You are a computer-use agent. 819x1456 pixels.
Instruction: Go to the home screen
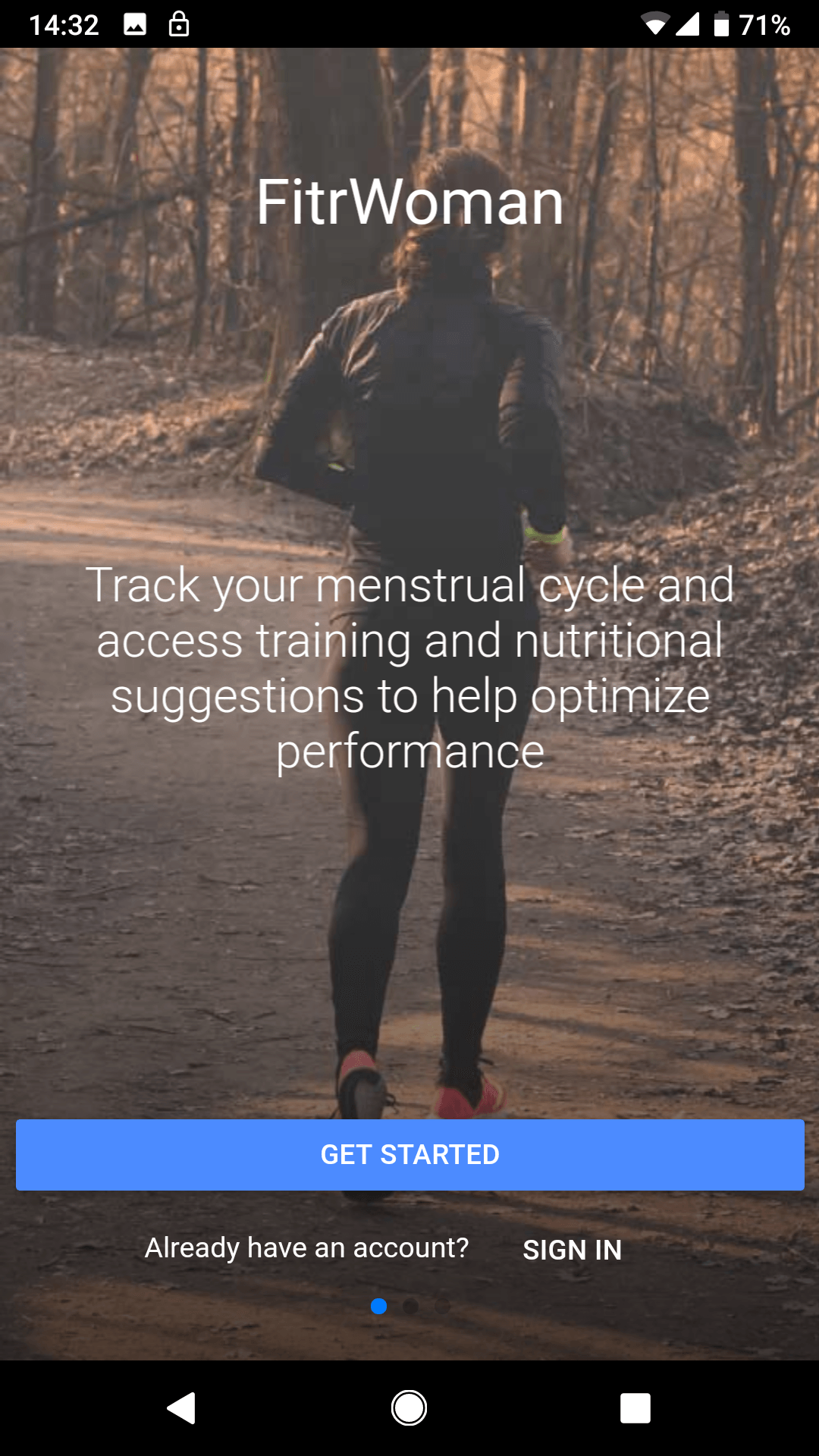tap(409, 1408)
